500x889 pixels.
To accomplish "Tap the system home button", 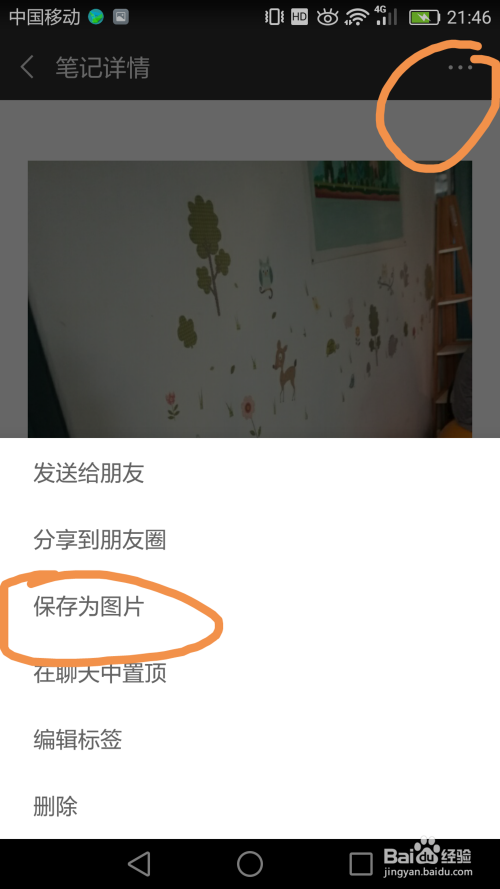I will 249,864.
